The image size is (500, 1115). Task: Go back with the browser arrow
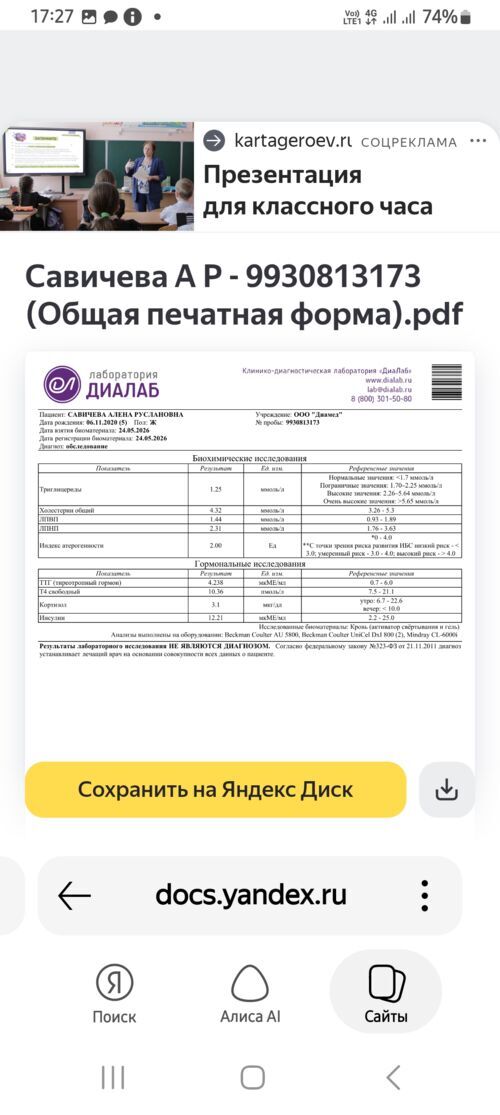pos(74,895)
